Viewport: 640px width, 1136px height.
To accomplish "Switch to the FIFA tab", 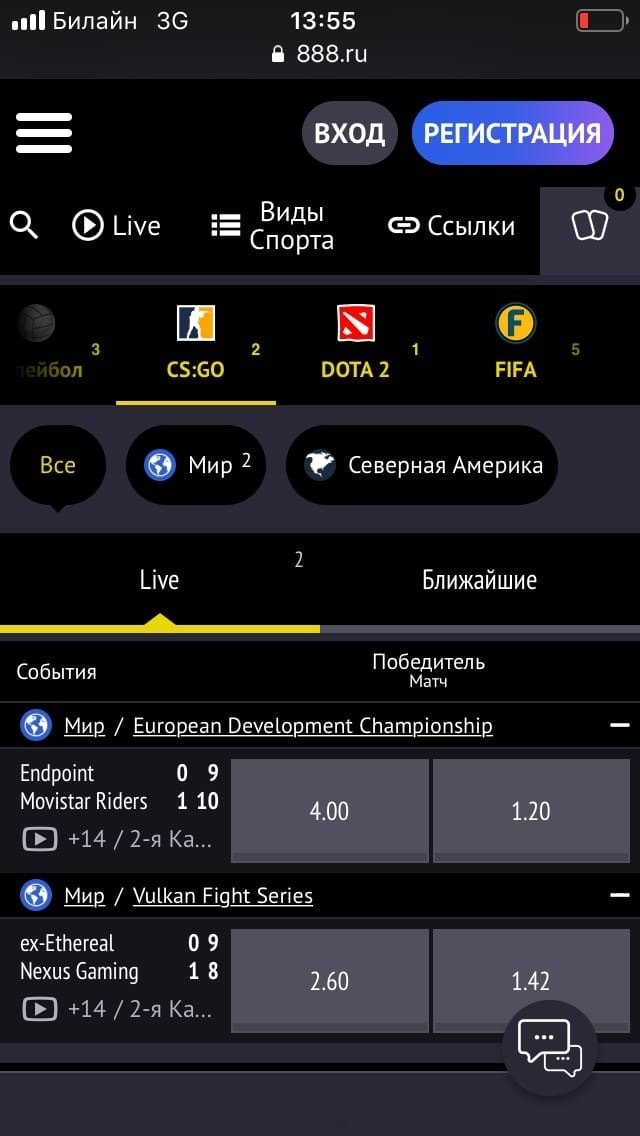I will click(x=516, y=346).
